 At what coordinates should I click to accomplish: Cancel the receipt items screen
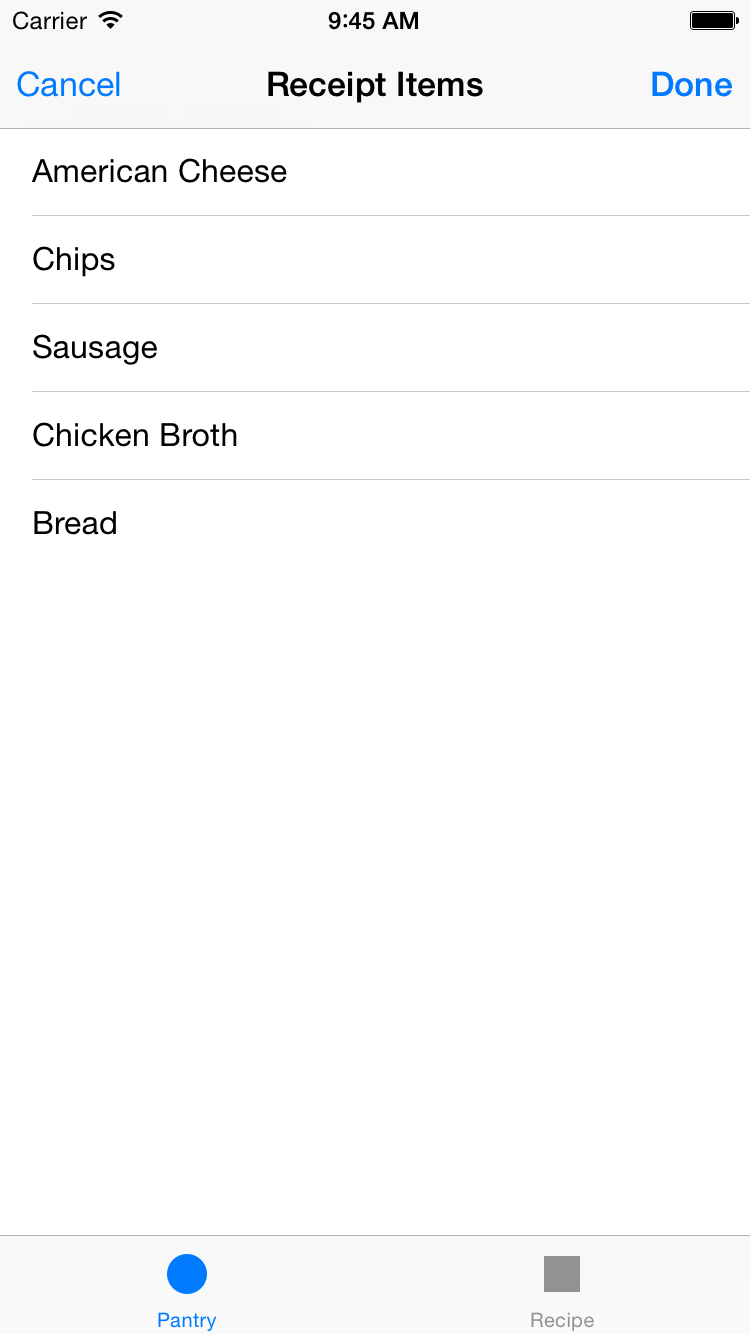pyautogui.click(x=69, y=85)
